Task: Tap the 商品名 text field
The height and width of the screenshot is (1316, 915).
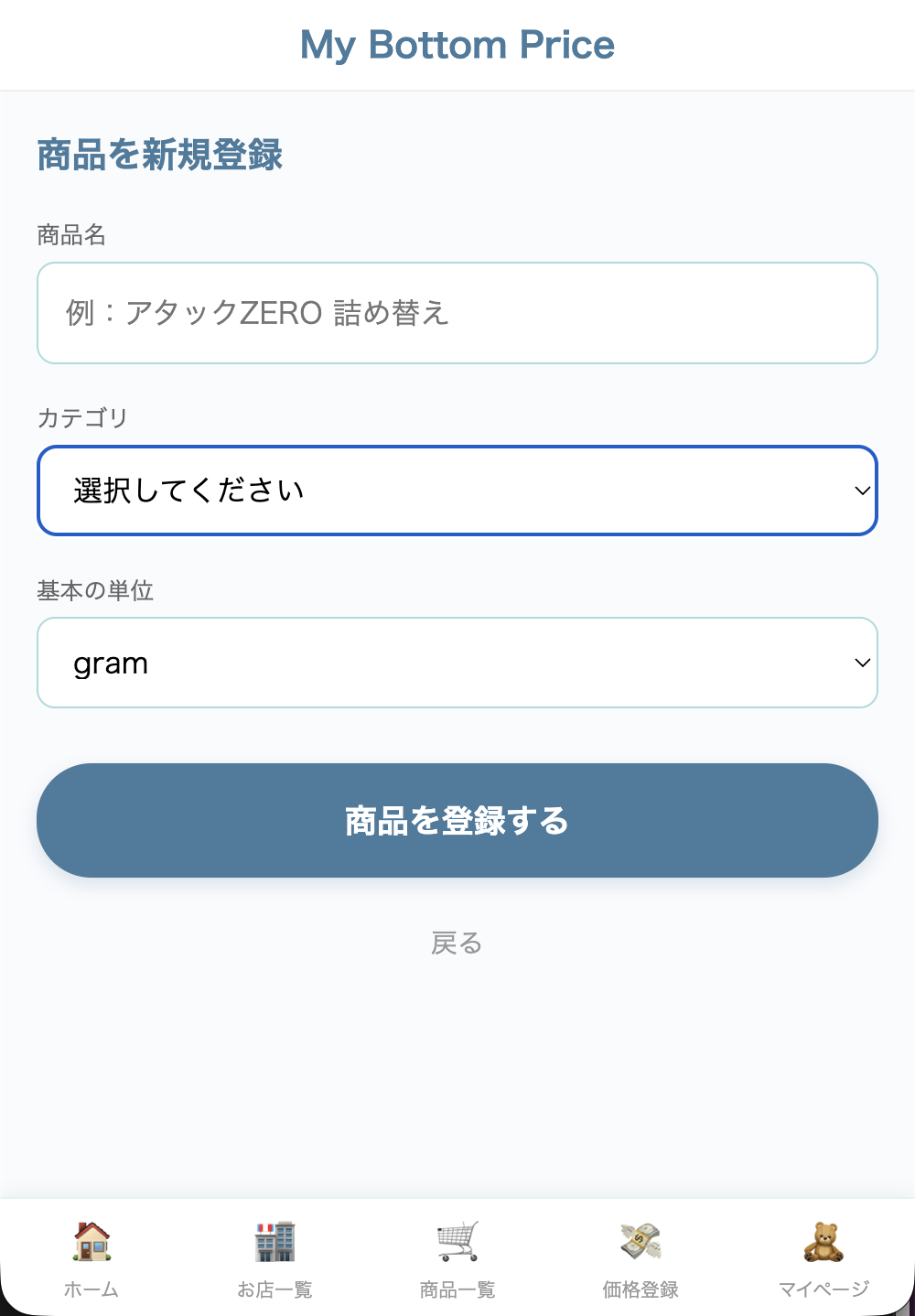Action: pyautogui.click(x=457, y=313)
